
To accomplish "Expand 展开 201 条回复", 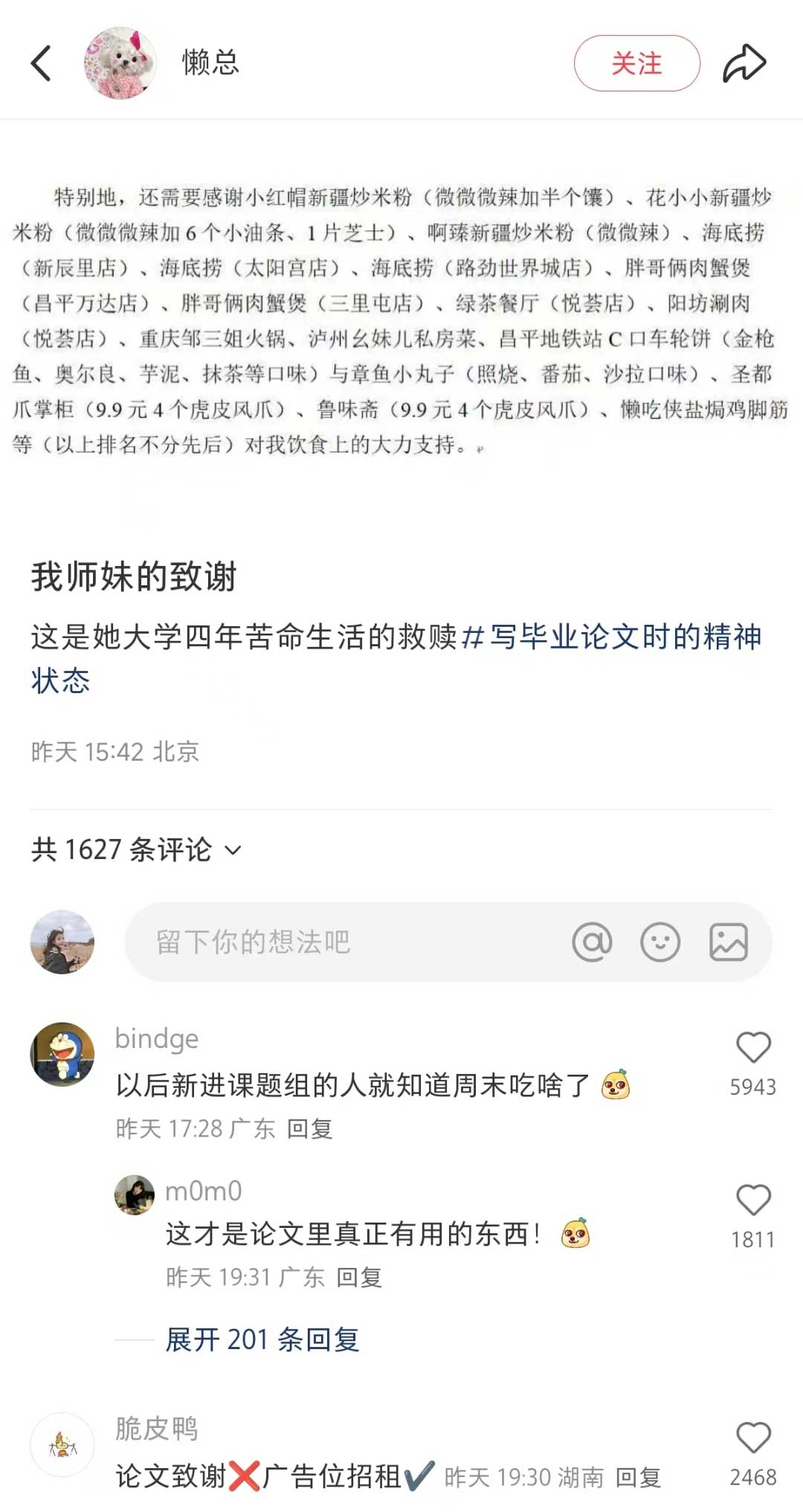I will pos(262,1339).
